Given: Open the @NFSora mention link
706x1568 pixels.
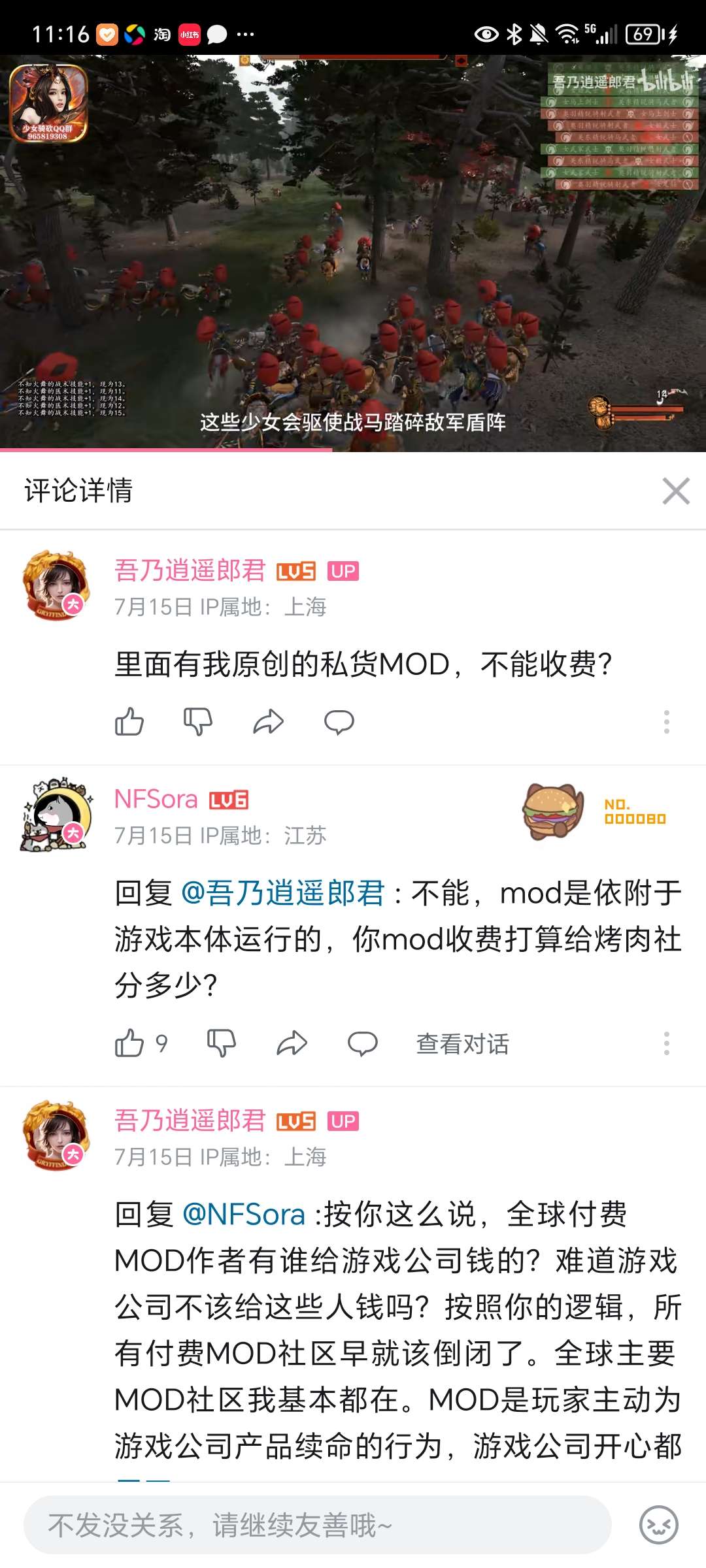Looking at the screenshot, I should pyautogui.click(x=243, y=1214).
